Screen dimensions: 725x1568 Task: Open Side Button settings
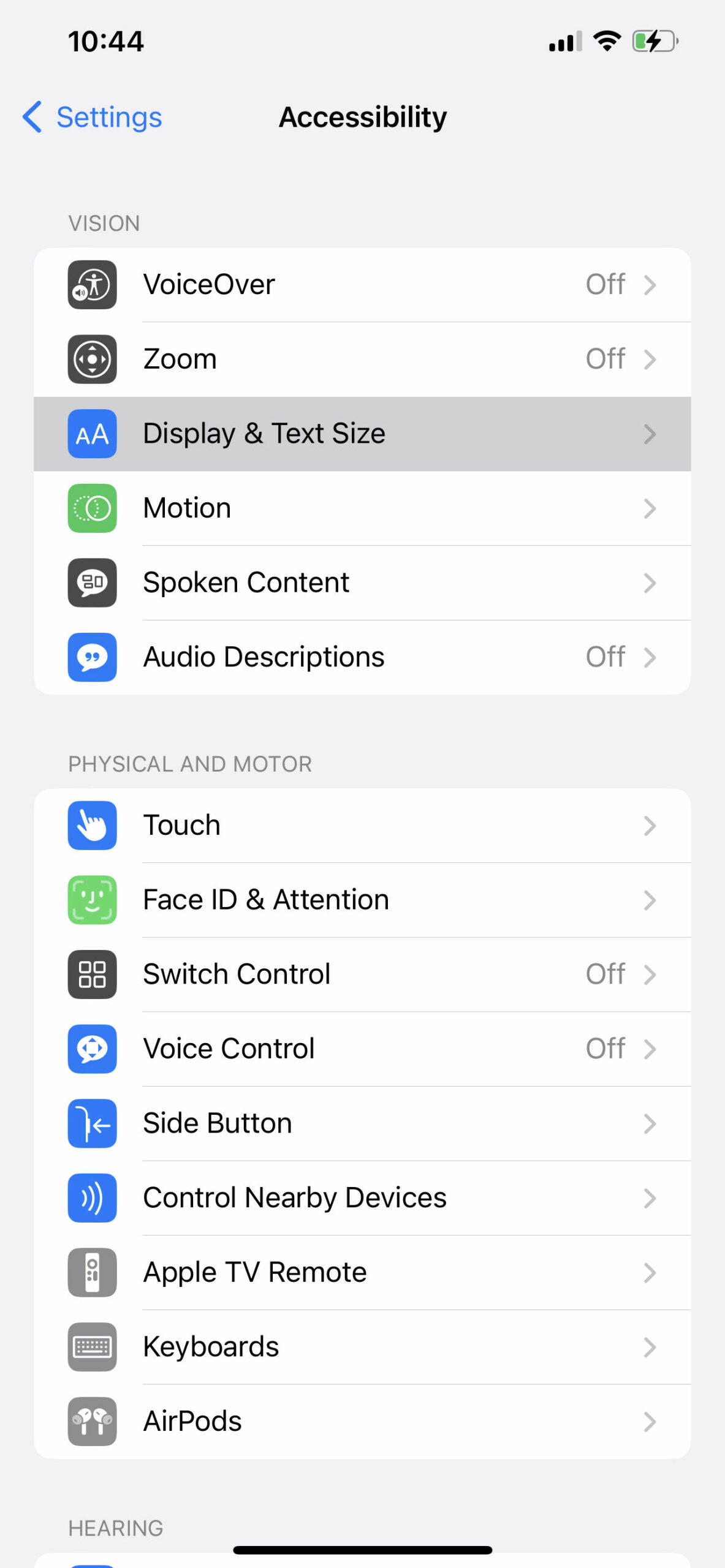(362, 1124)
